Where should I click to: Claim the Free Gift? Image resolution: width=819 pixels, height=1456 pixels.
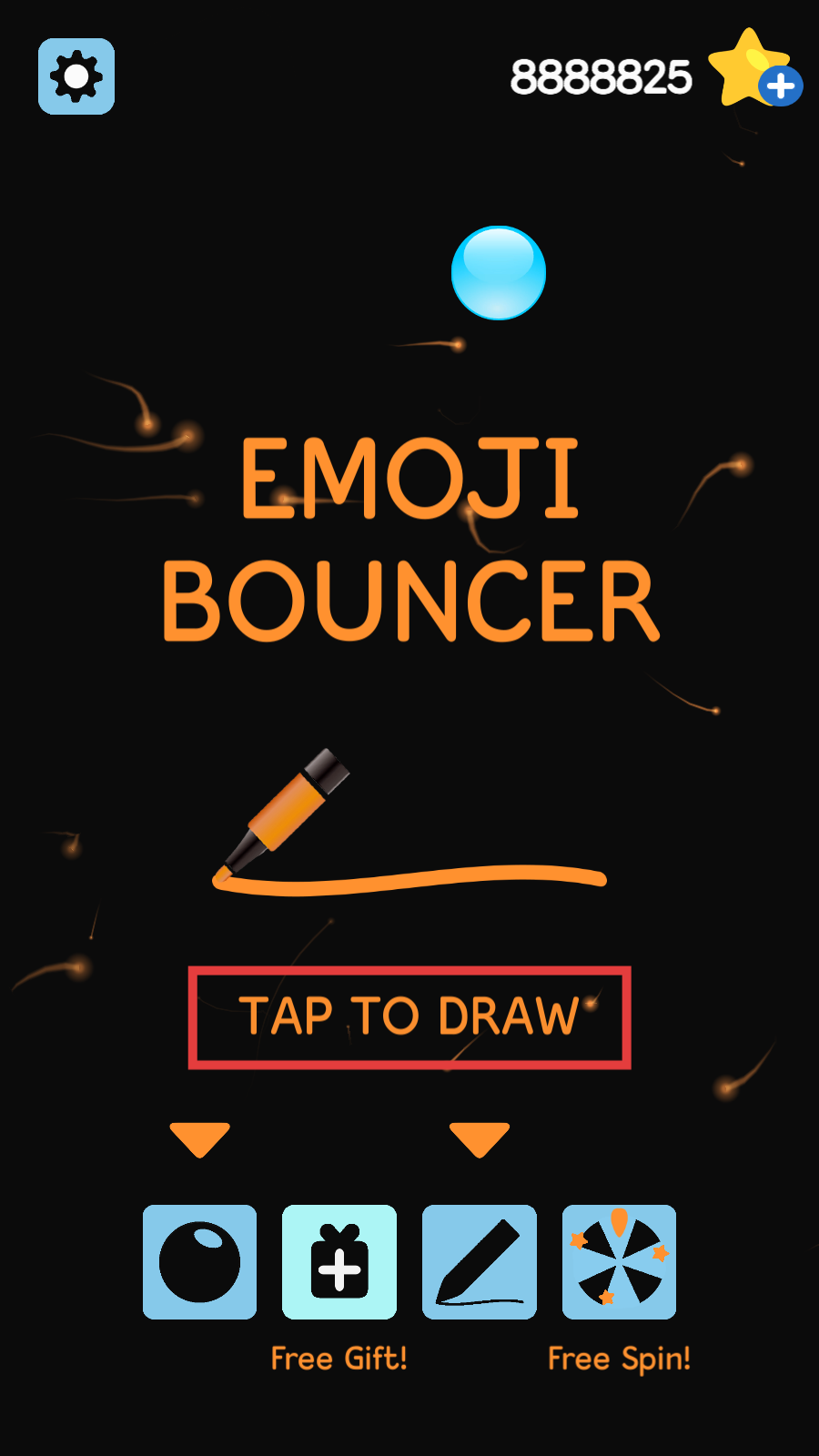pos(339,1262)
